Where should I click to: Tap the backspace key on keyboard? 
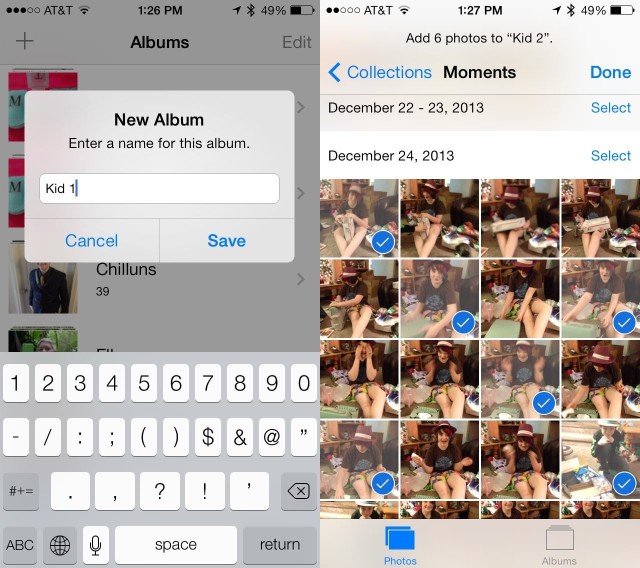296,491
